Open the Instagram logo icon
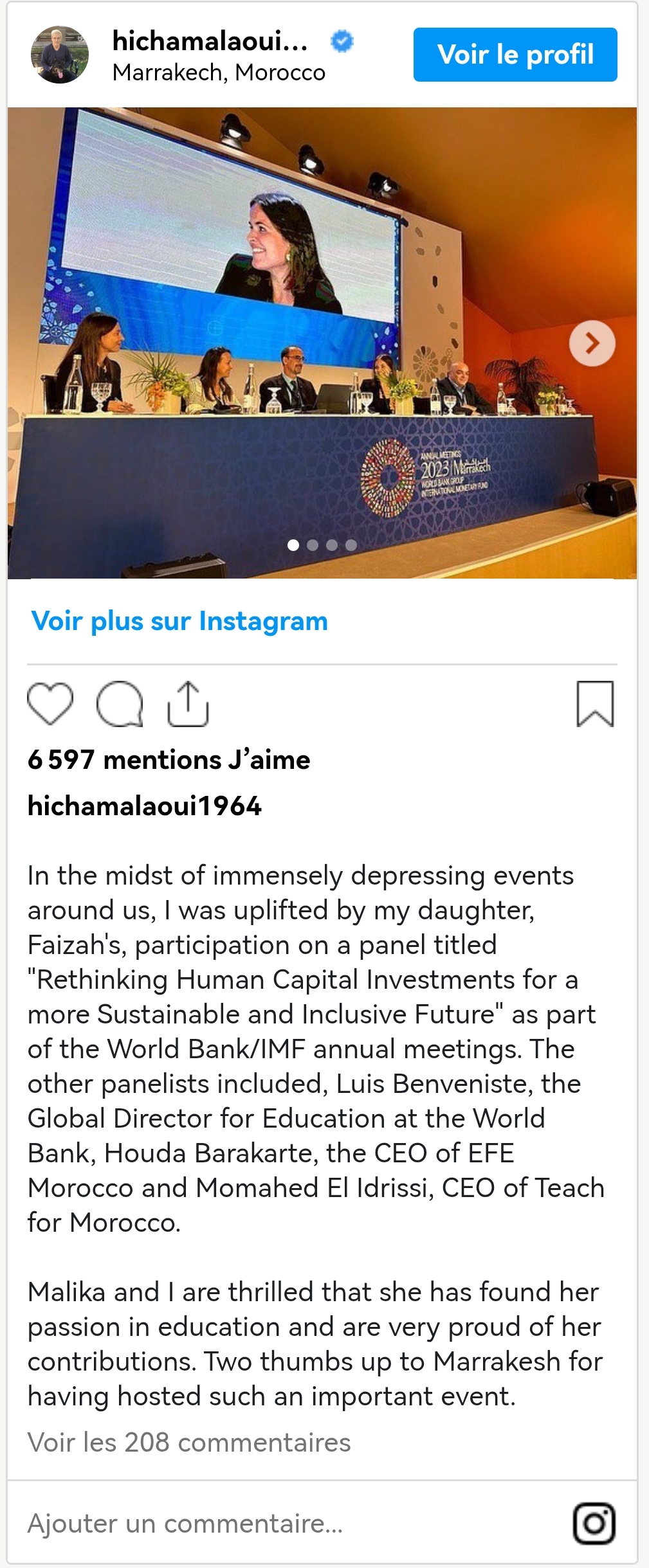This screenshot has height=1568, width=649. coord(594,1523)
